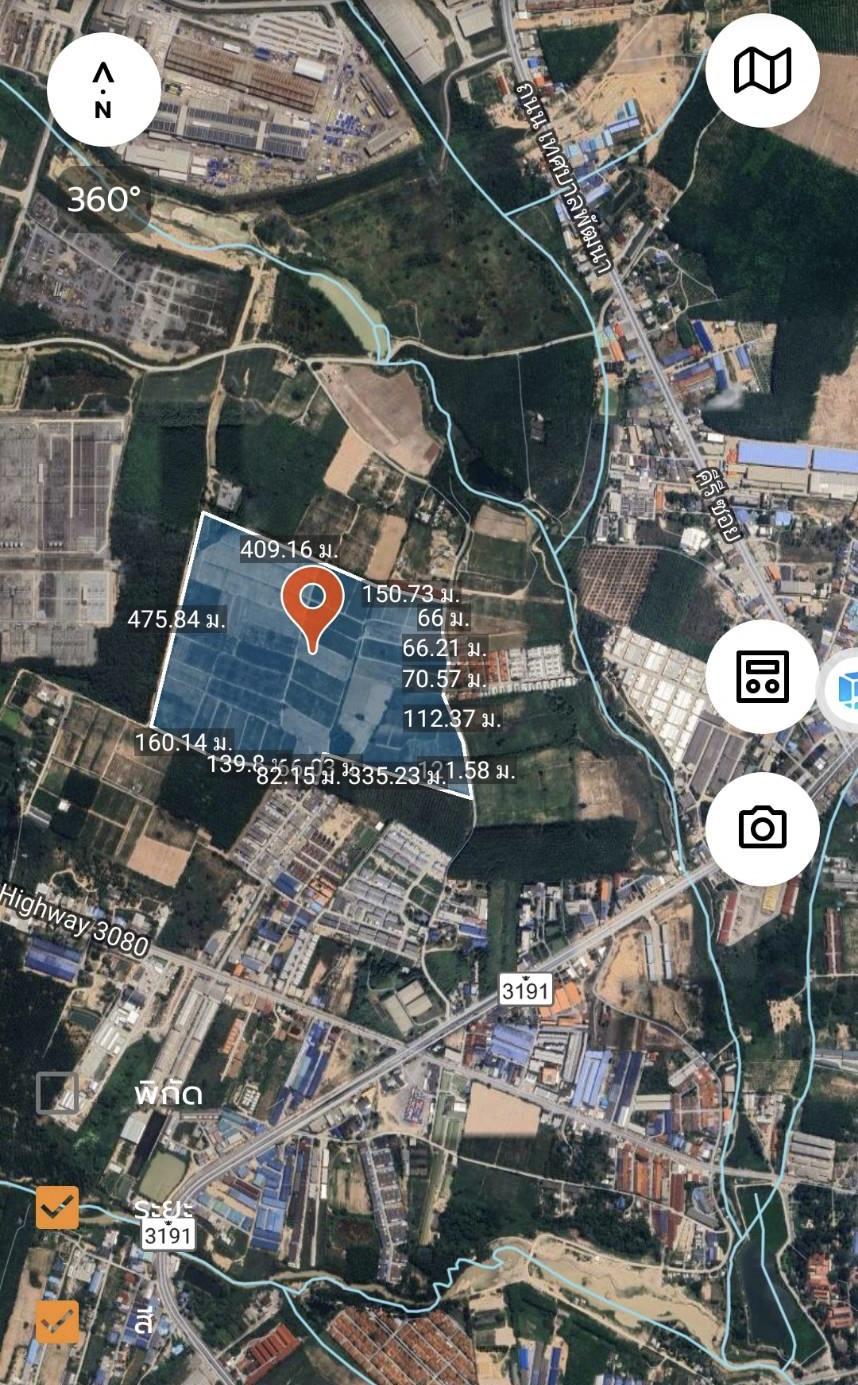Screen dimensions: 858x1385
Task: Open the map layers button
Action: tap(762, 71)
